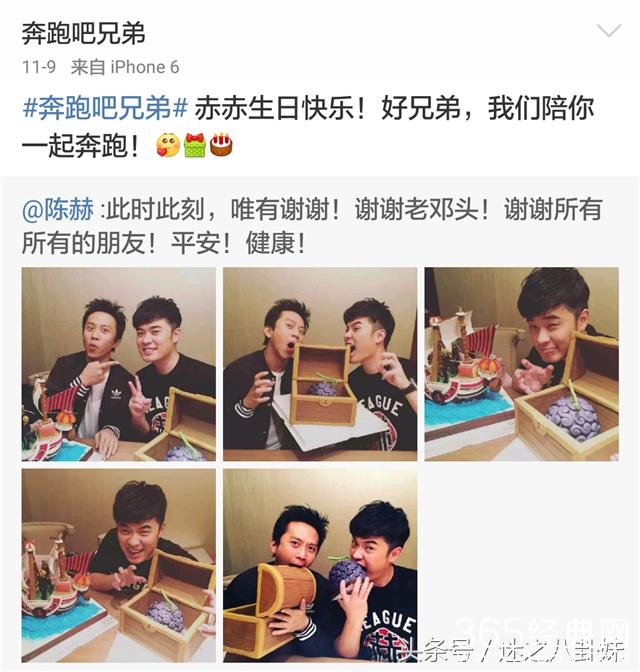Image resolution: width=640 pixels, height=672 pixels.
Task: View photo of both men biting treasure chest
Action: 319,364
